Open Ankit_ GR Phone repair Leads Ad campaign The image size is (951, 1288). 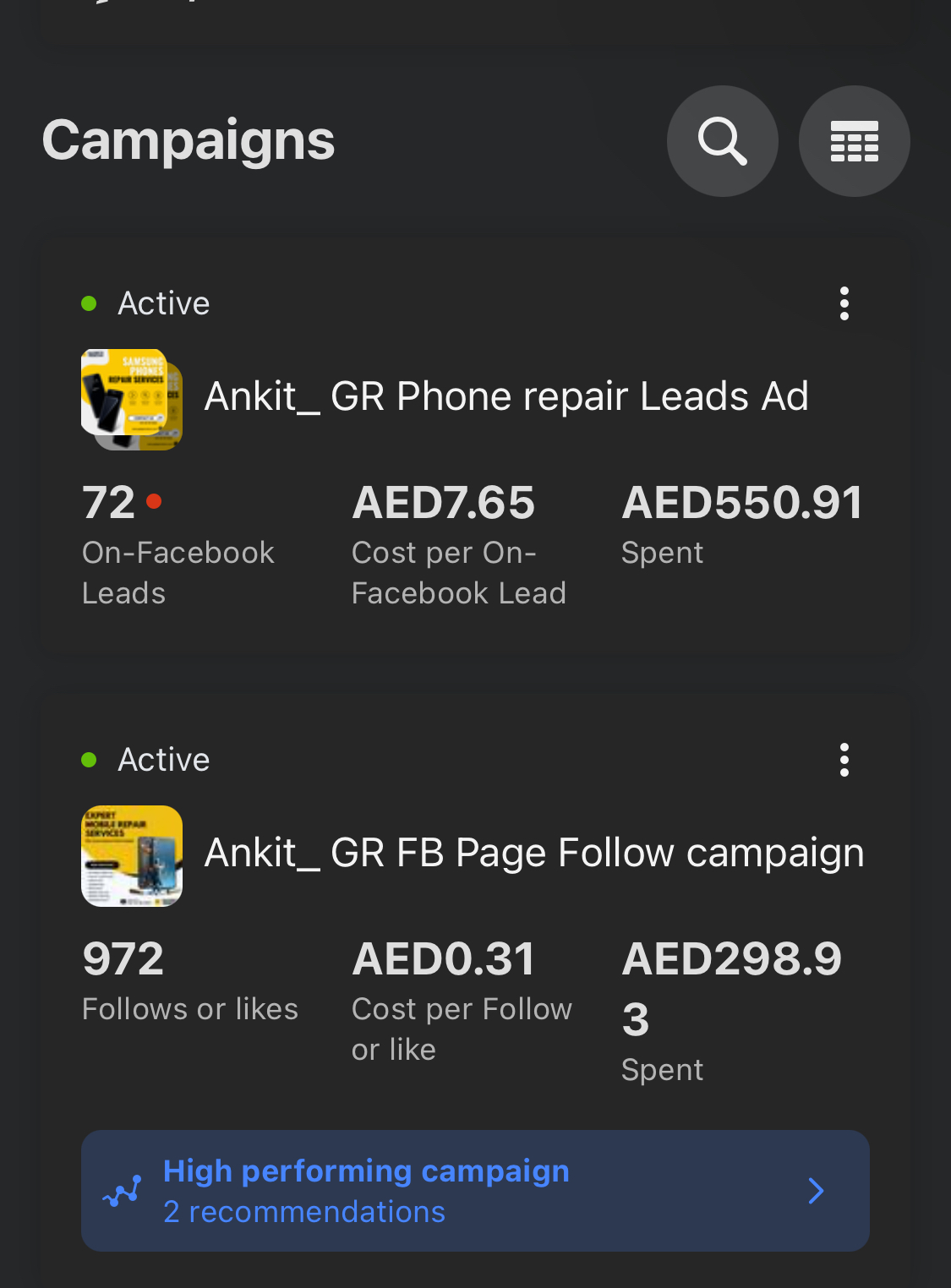pos(506,396)
